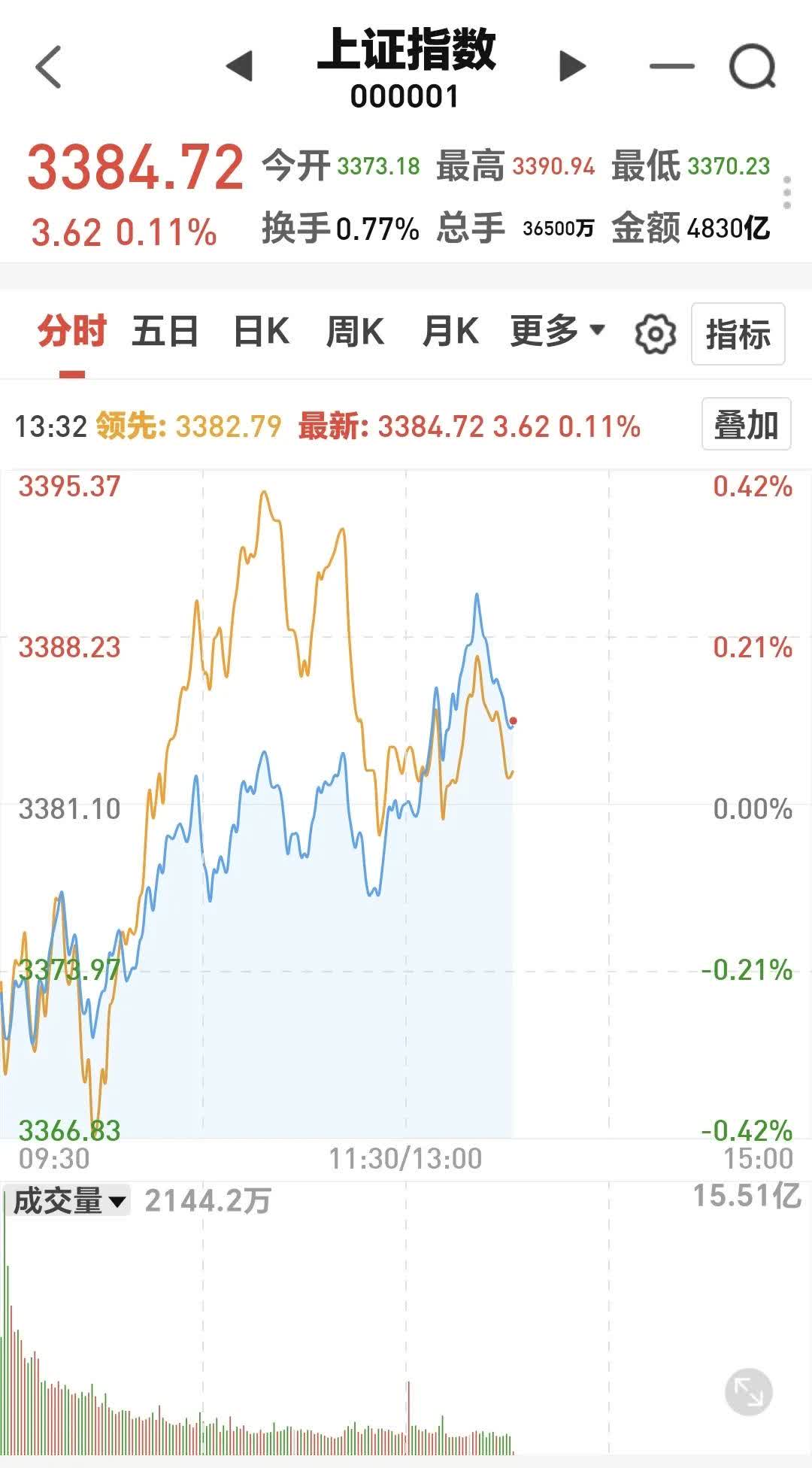Switch to the 日K chart tab
812x1468 pixels.
point(261,332)
